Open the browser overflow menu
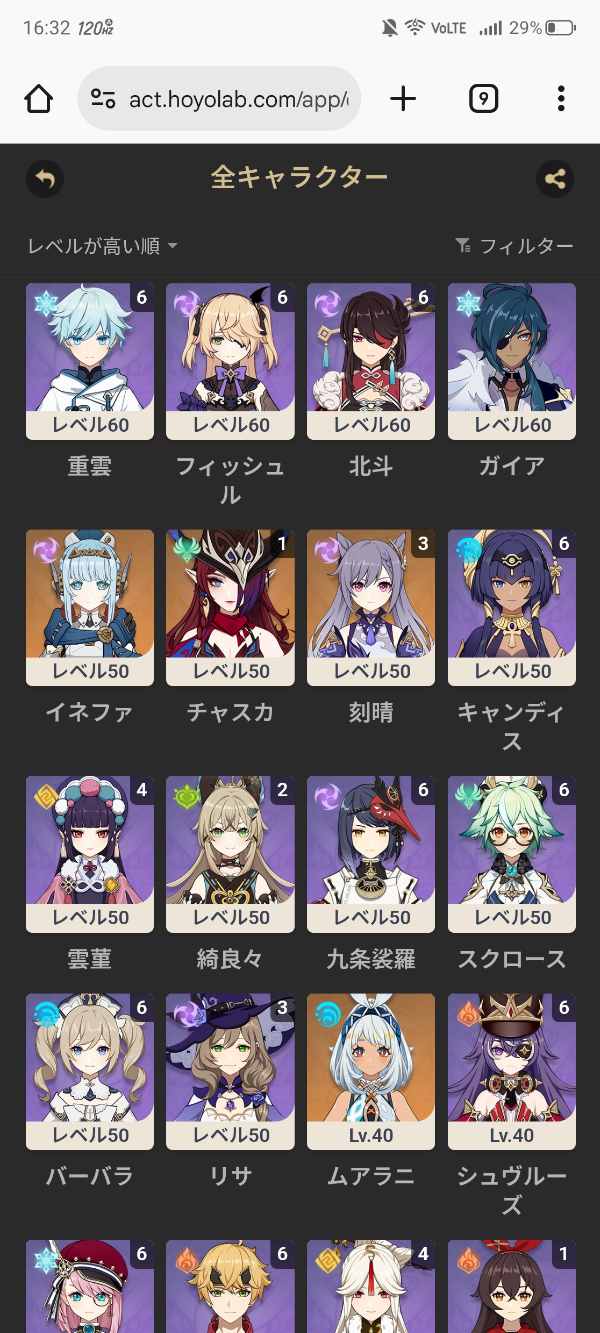This screenshot has height=1333, width=600. tap(561, 98)
